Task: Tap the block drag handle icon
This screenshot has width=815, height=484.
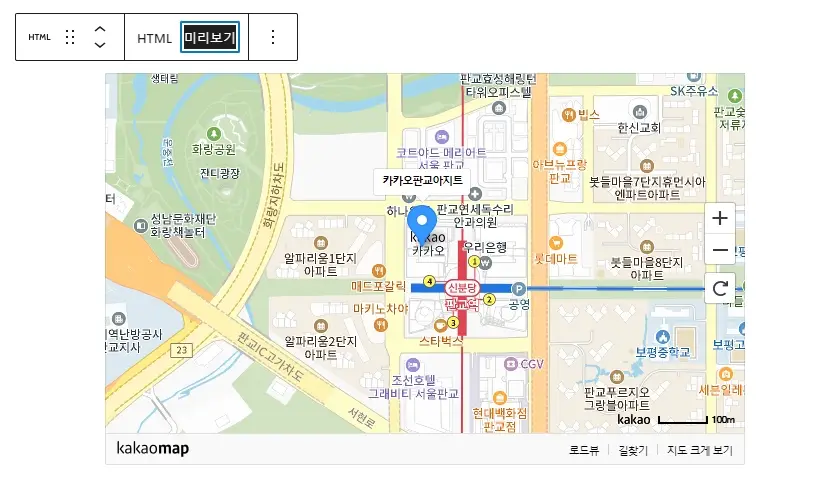Action: [x=70, y=38]
